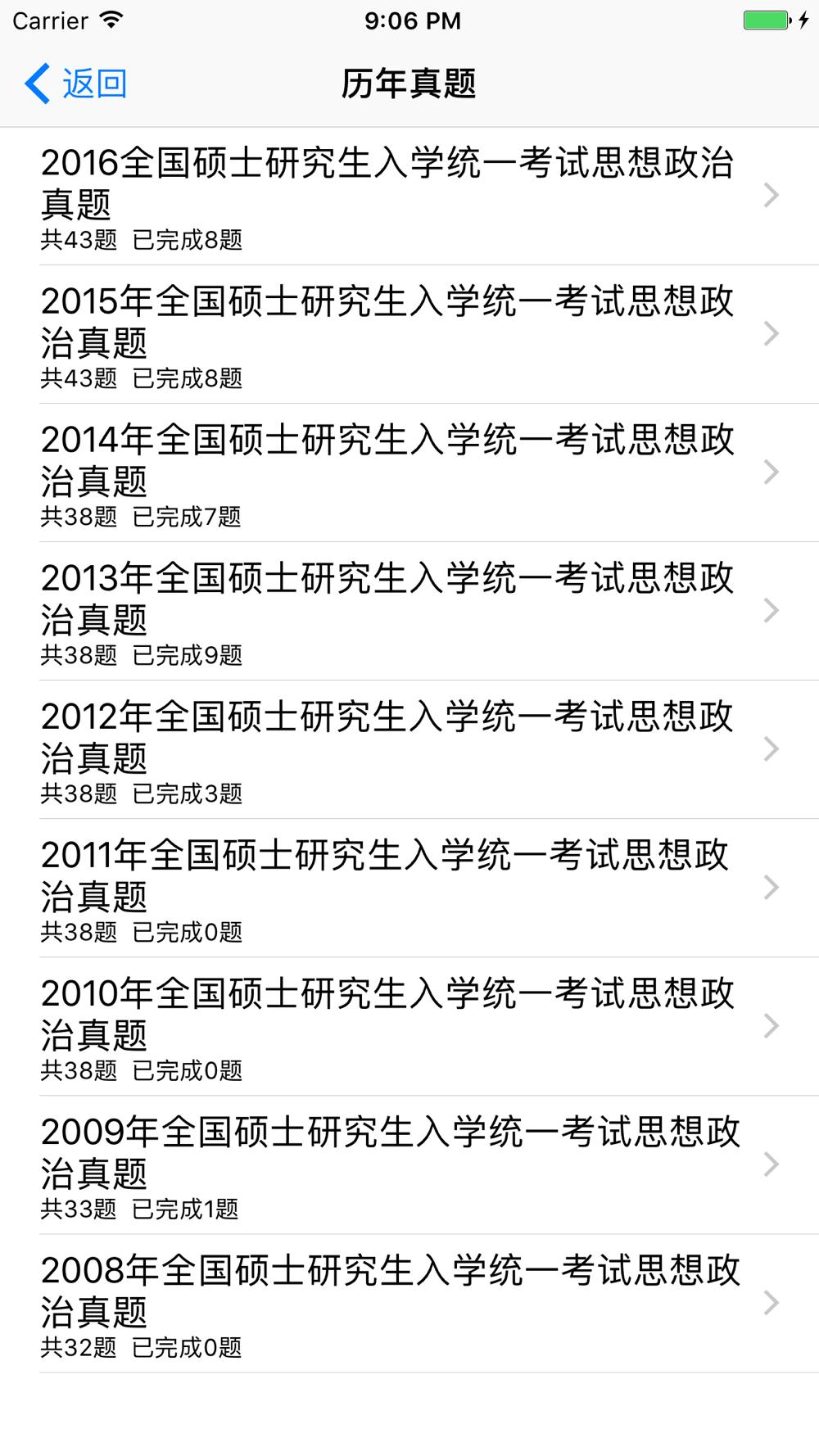Go back using the 返回 button
This screenshot has width=819, height=1456.
click(x=75, y=84)
